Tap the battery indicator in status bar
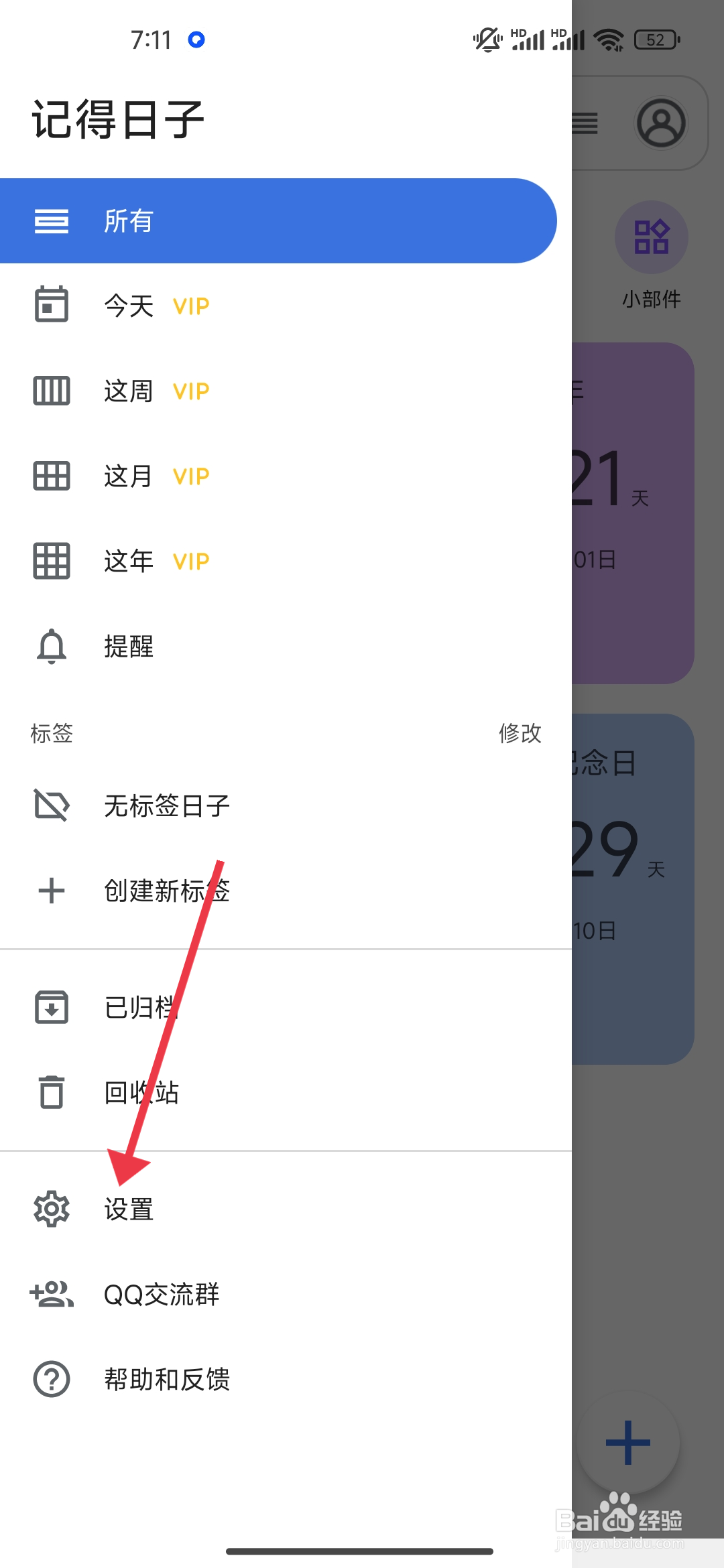This screenshot has height=1568, width=724. tap(655, 40)
